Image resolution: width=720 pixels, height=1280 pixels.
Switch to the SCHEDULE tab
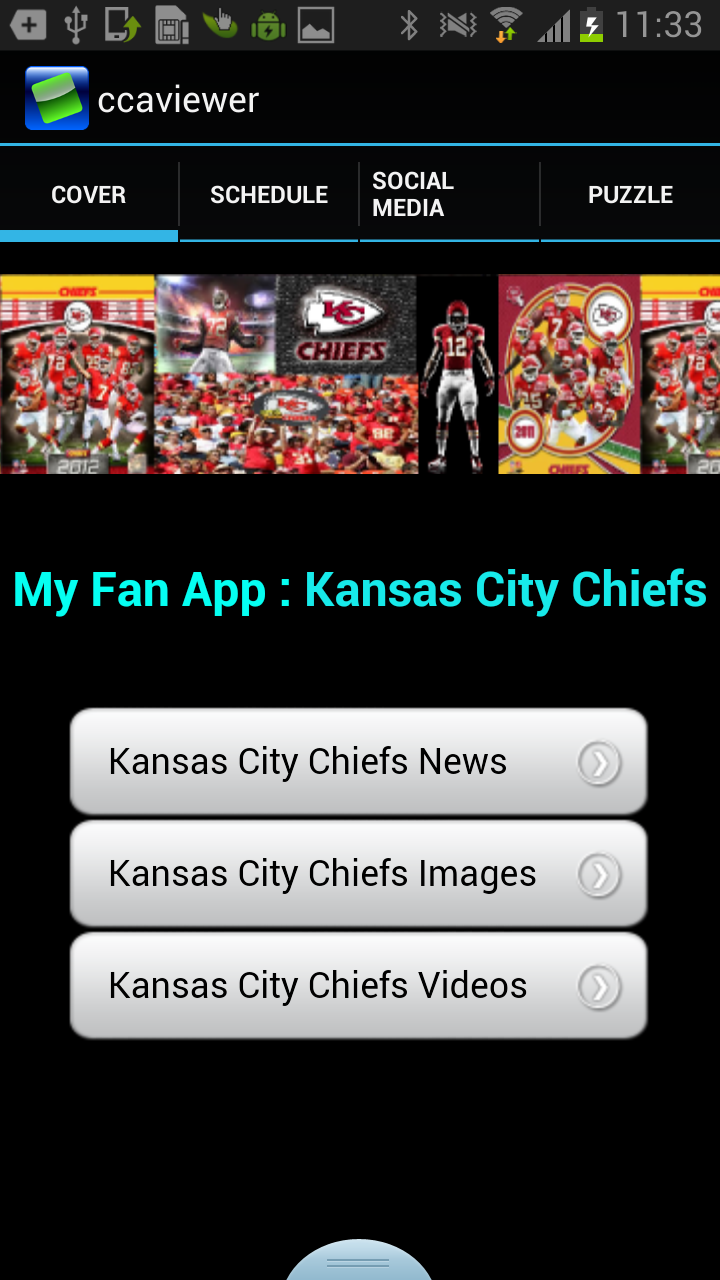pyautogui.click(x=268, y=194)
